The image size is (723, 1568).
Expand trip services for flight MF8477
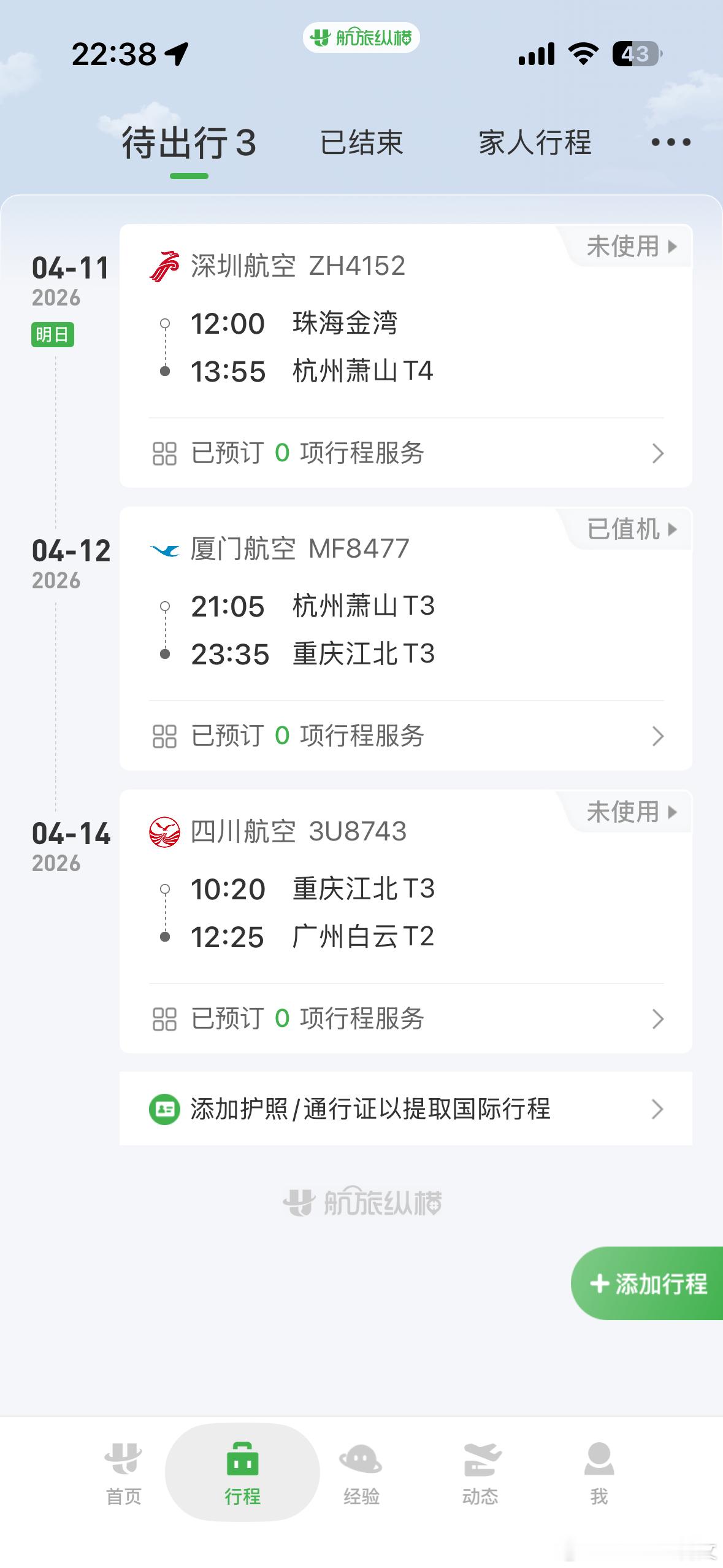coord(405,737)
